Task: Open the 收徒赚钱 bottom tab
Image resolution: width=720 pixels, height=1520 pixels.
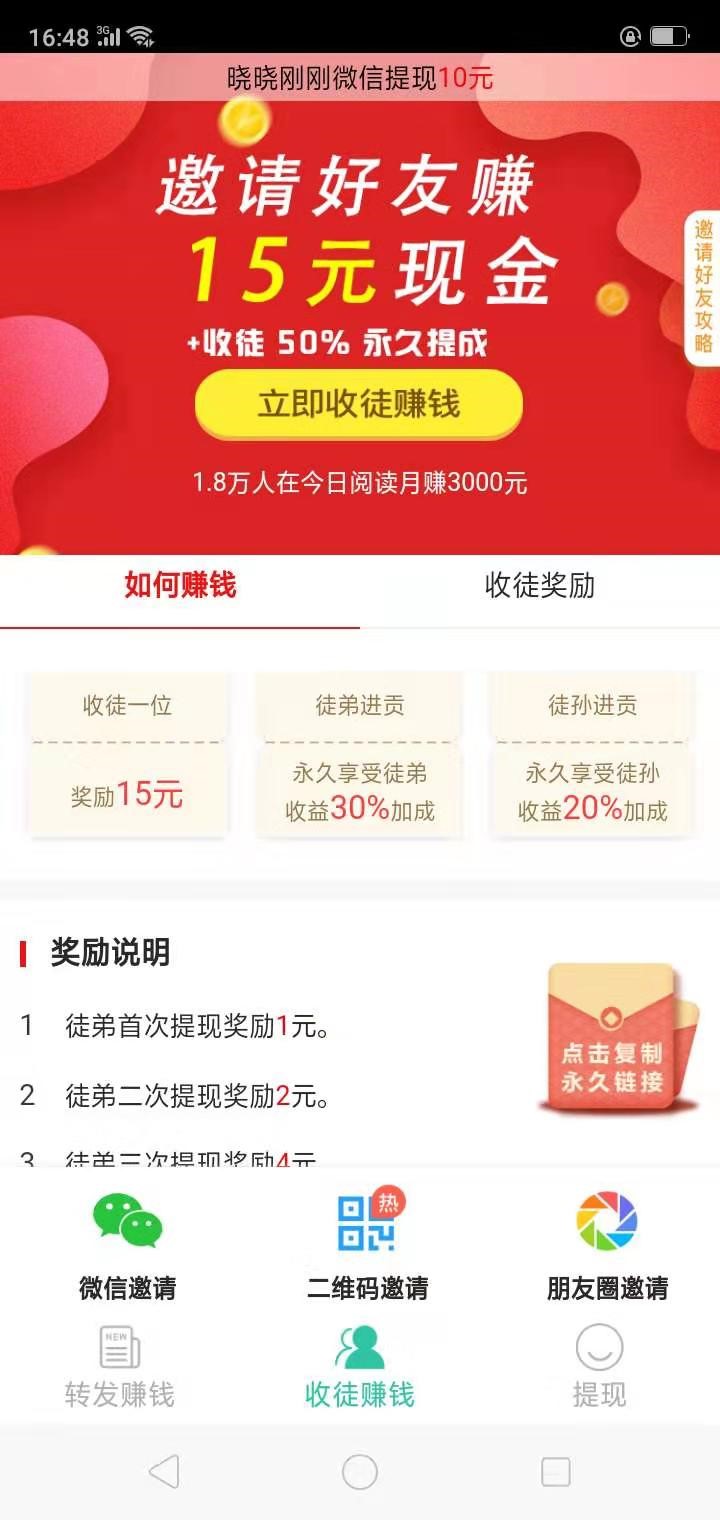Action: pos(360,1367)
